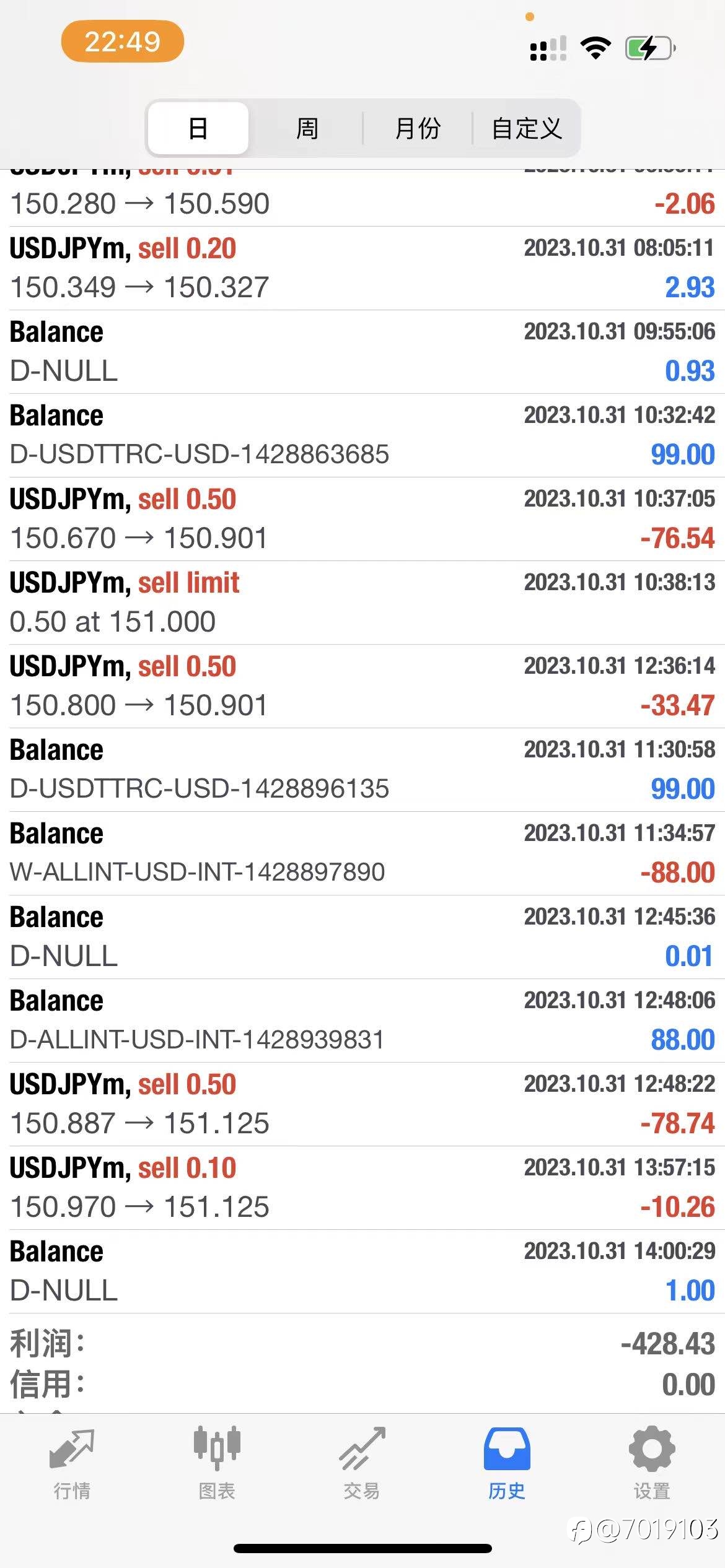Screen dimensions: 725x1568
Task: Expand the USDJPYm sell limit order row
Action: point(362,603)
